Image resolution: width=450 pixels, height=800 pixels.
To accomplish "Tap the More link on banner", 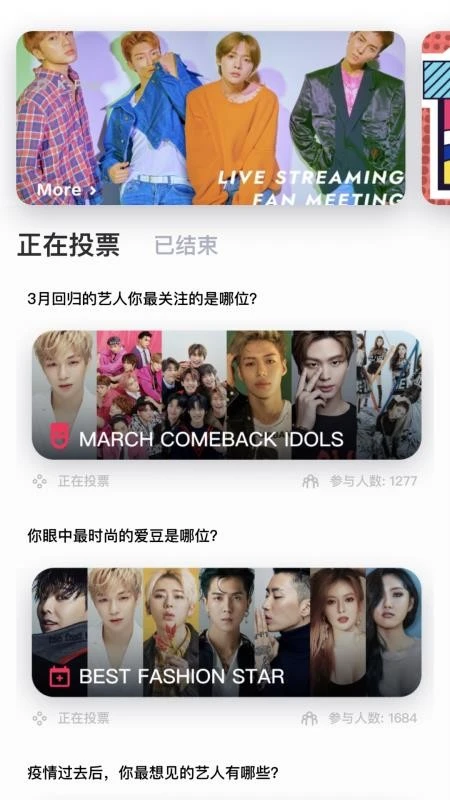I will coord(66,190).
